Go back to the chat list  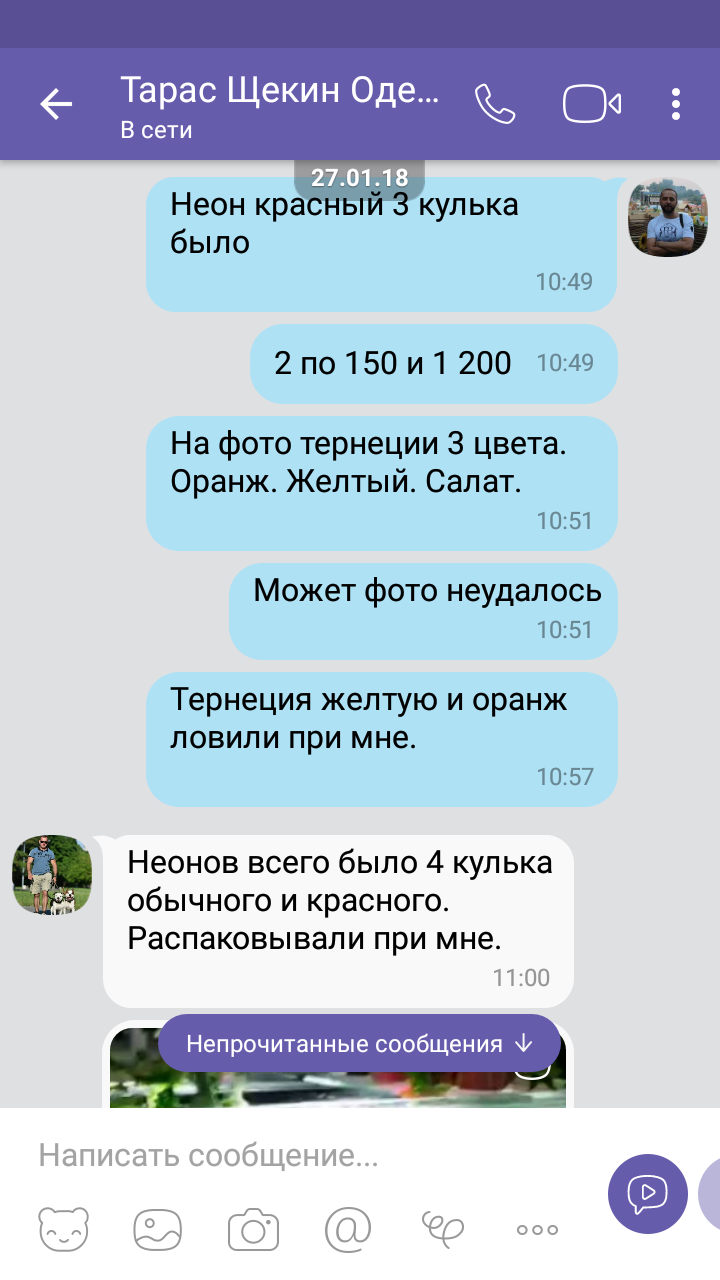click(x=56, y=104)
